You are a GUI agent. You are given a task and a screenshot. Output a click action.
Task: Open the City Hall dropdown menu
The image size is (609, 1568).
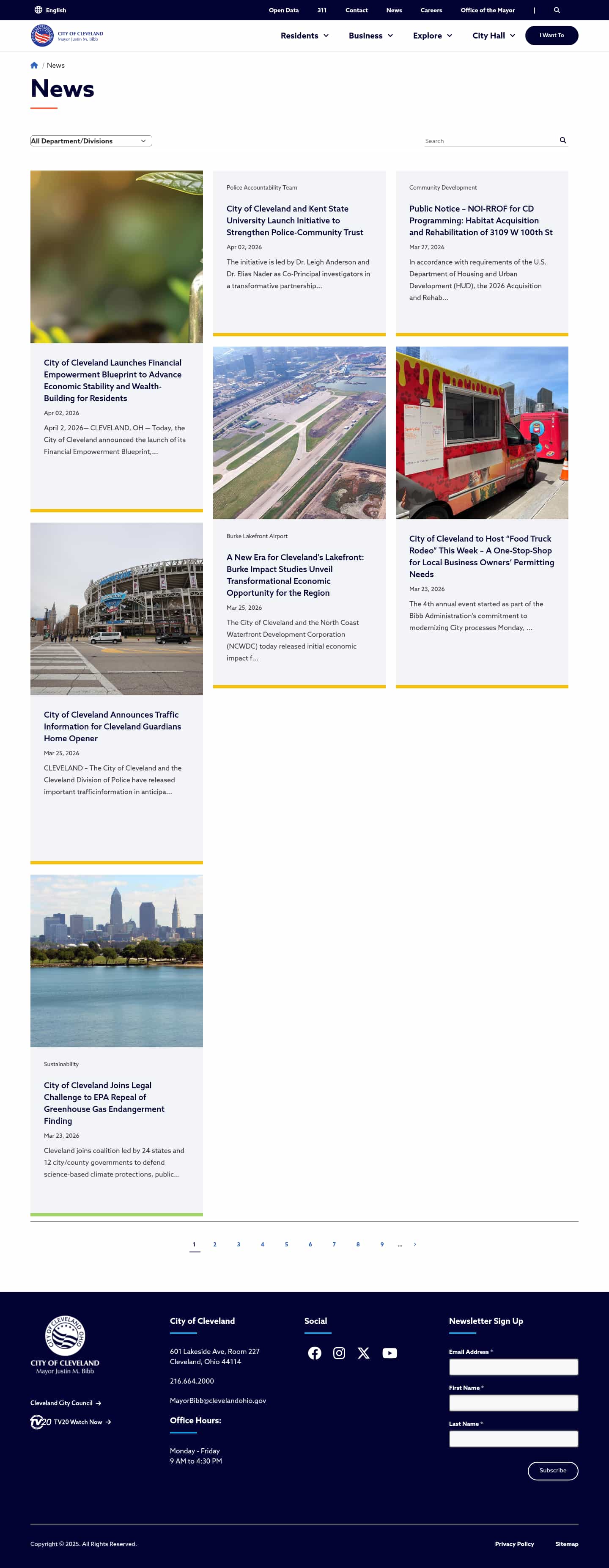(493, 35)
